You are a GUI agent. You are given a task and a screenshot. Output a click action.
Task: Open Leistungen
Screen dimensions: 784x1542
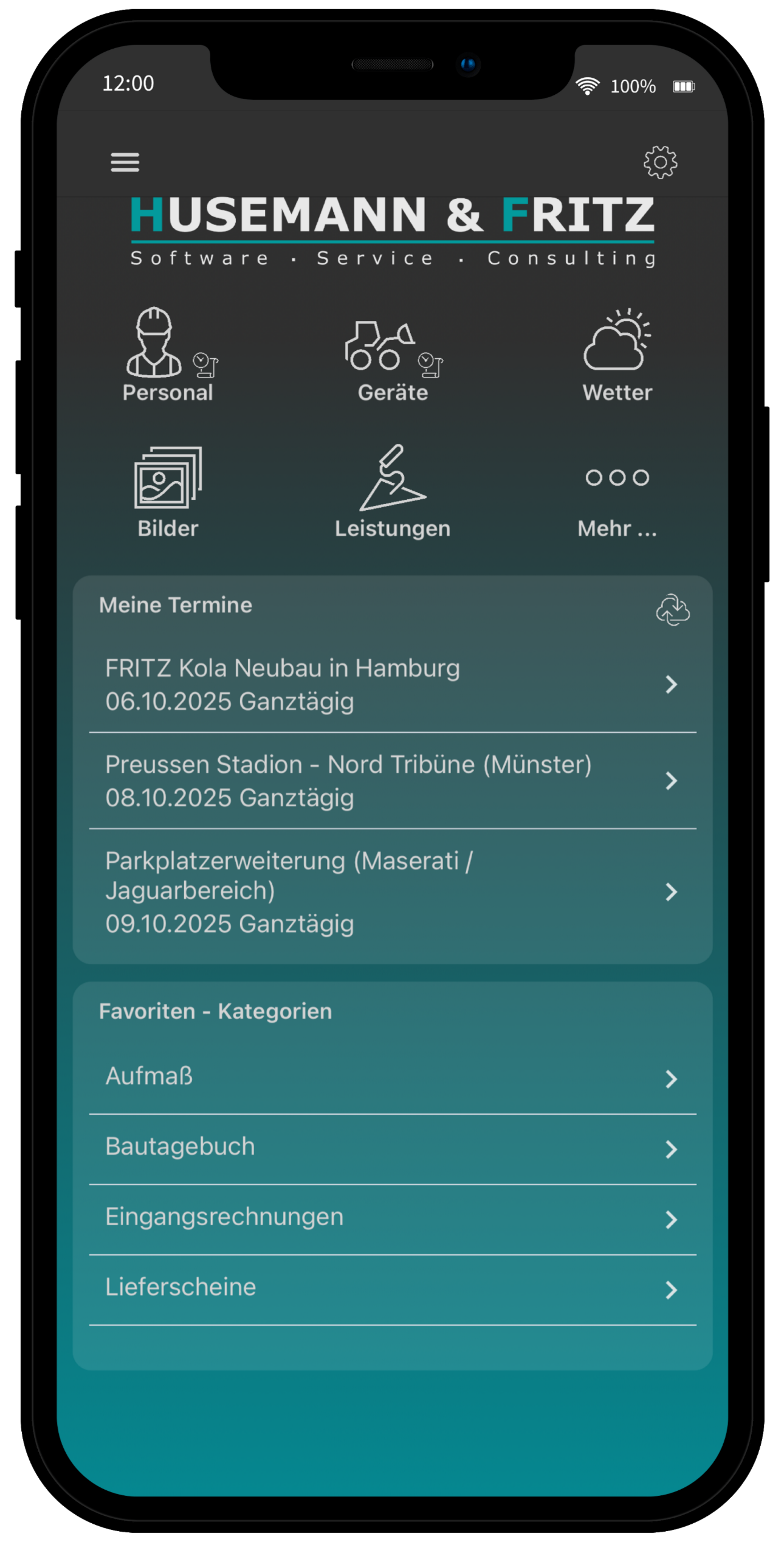click(x=393, y=493)
